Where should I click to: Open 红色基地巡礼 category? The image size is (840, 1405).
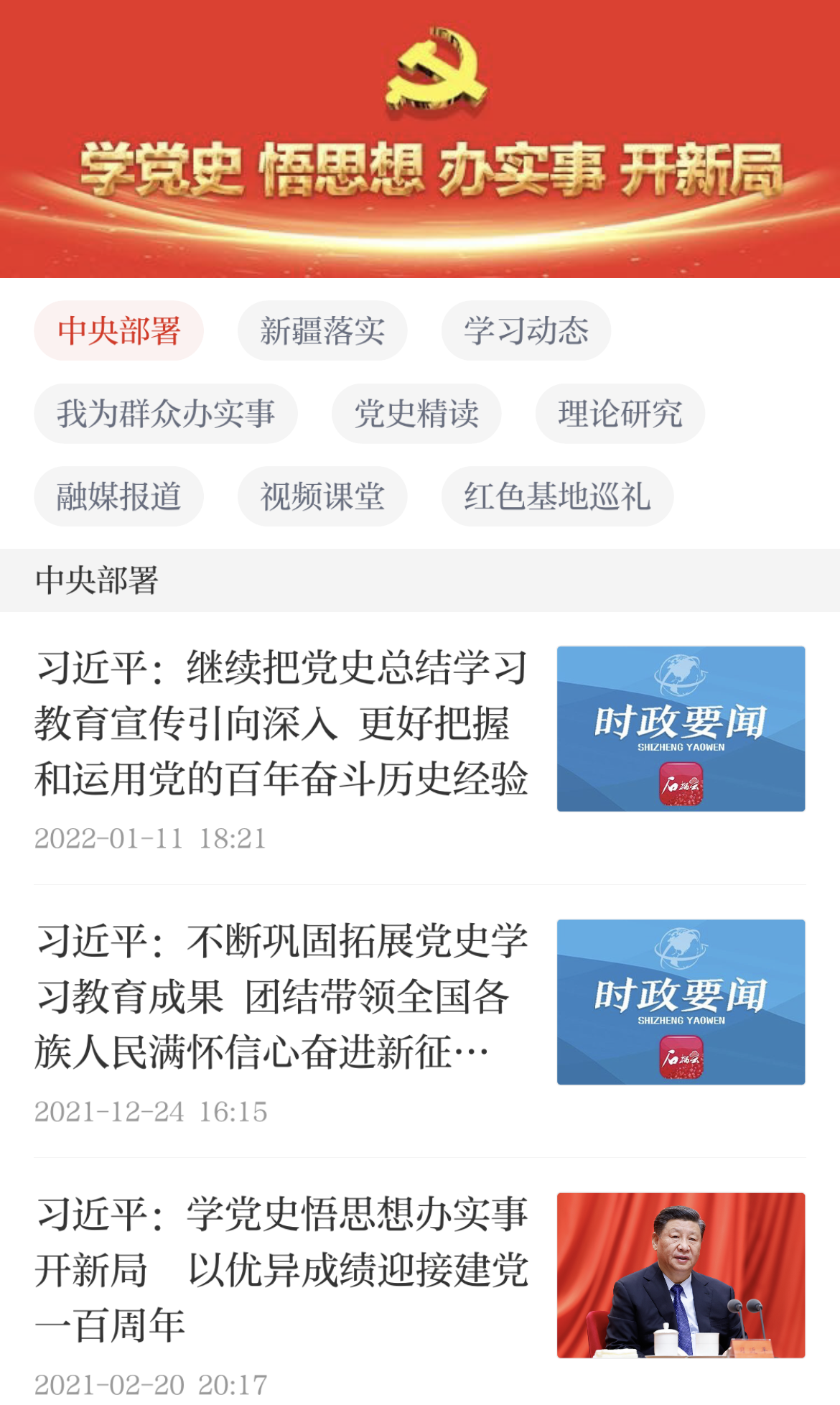[558, 496]
